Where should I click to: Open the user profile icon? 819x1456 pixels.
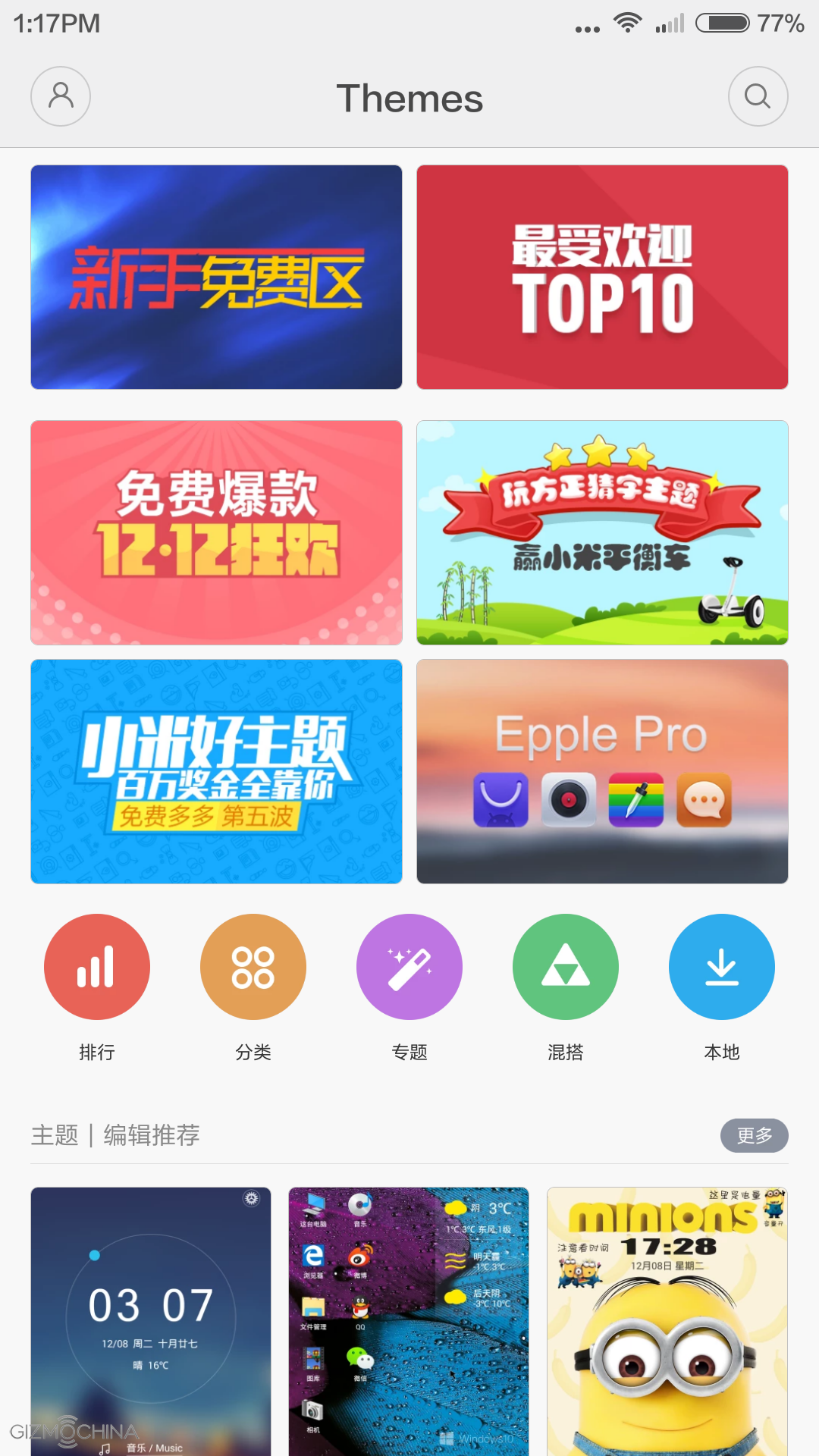click(x=61, y=96)
